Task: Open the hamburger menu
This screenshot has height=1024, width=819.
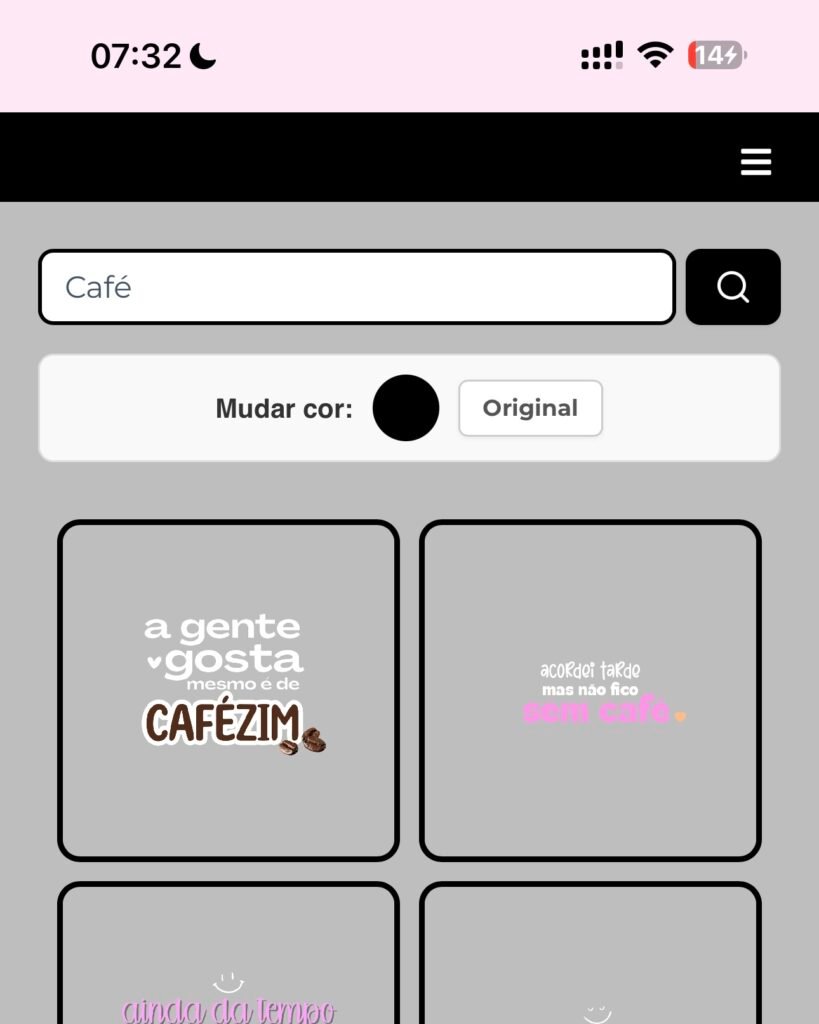Action: pos(756,162)
